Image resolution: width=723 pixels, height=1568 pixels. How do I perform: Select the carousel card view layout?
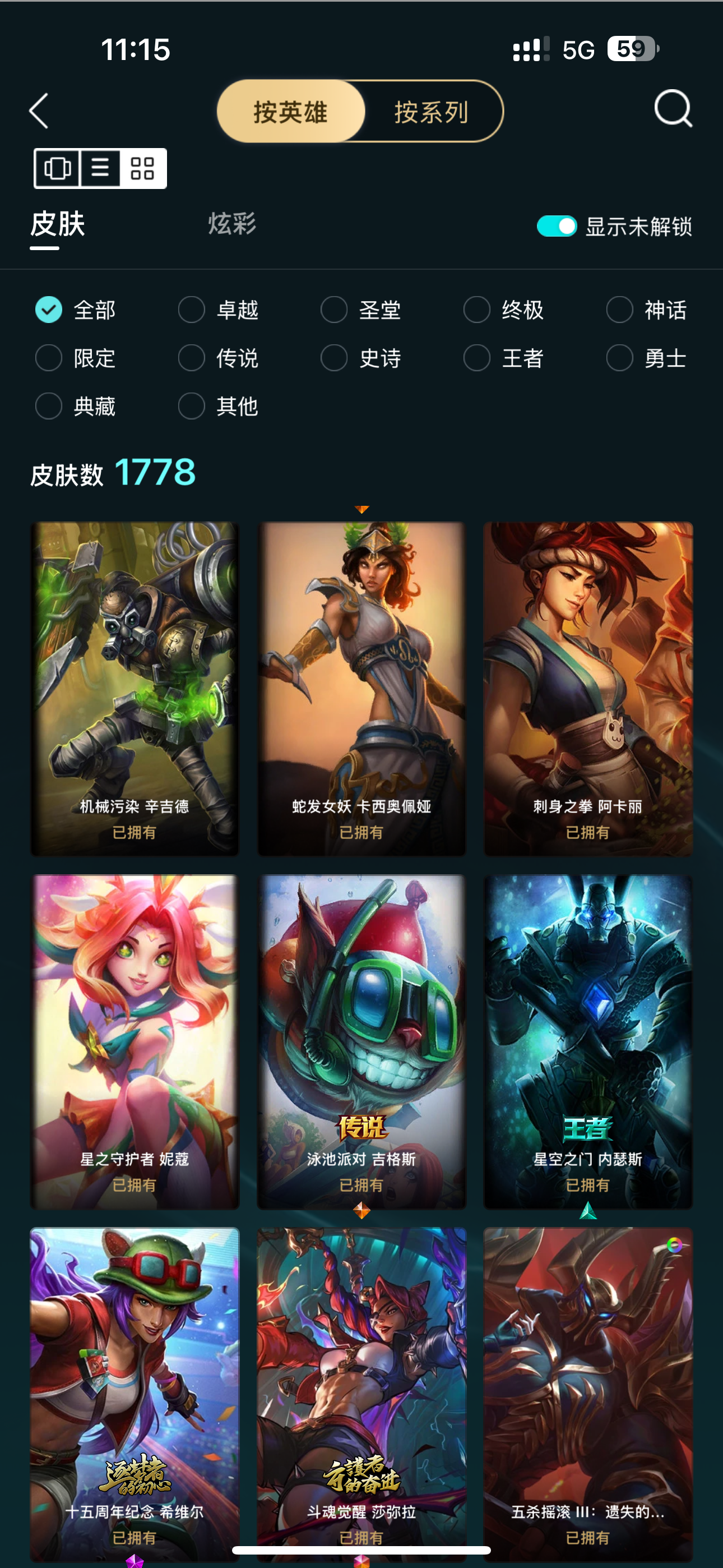[58, 168]
